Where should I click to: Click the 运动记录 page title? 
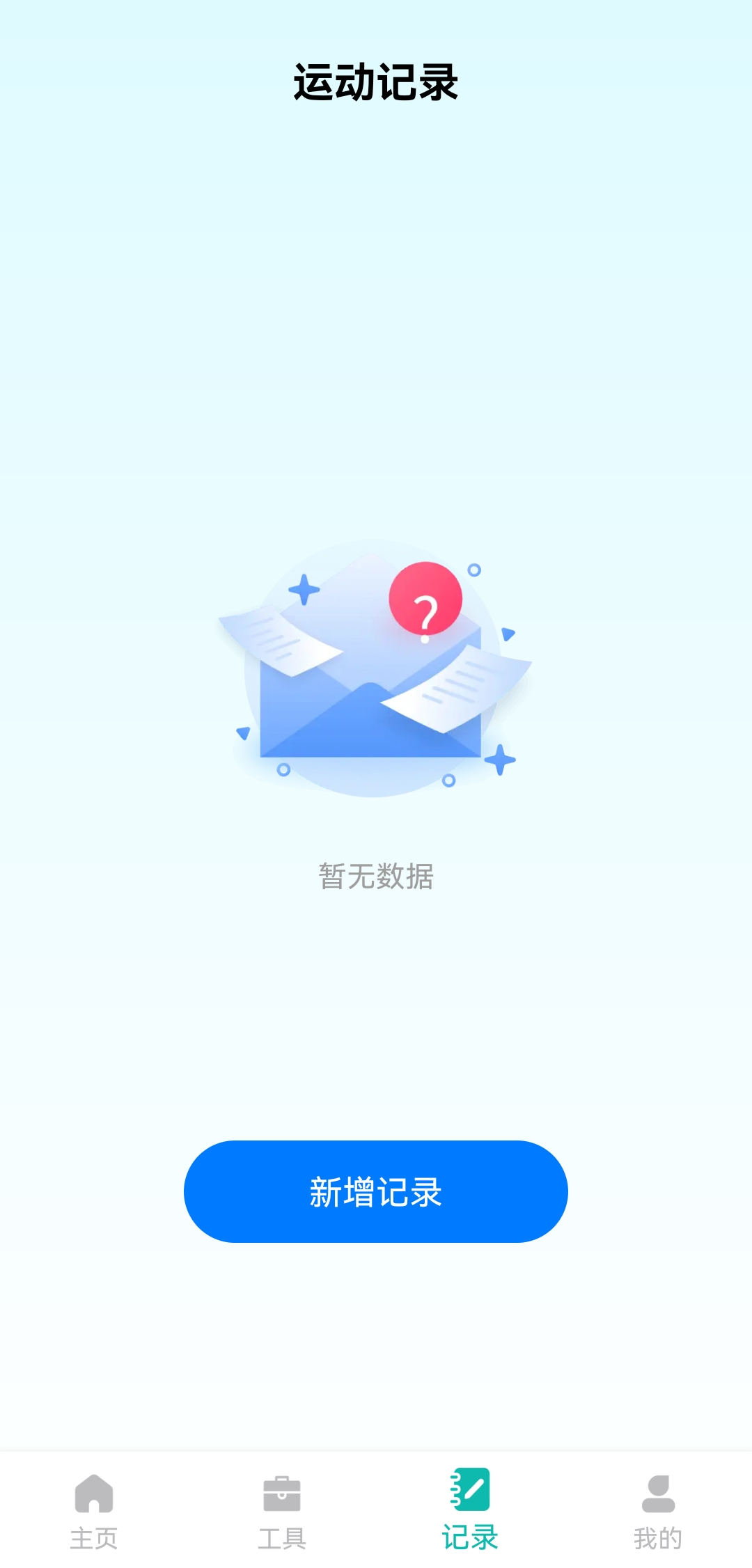376,81
